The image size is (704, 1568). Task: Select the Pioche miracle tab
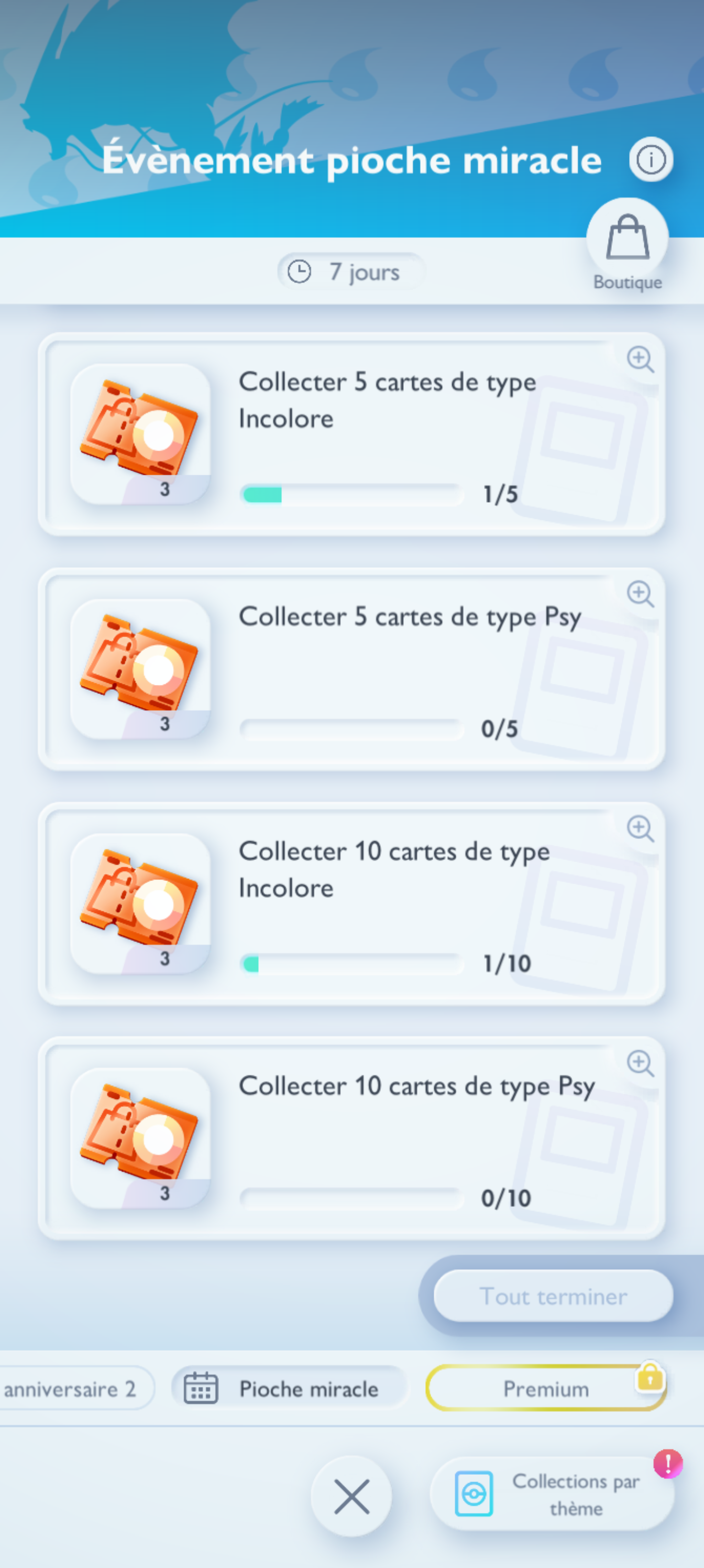click(289, 1388)
